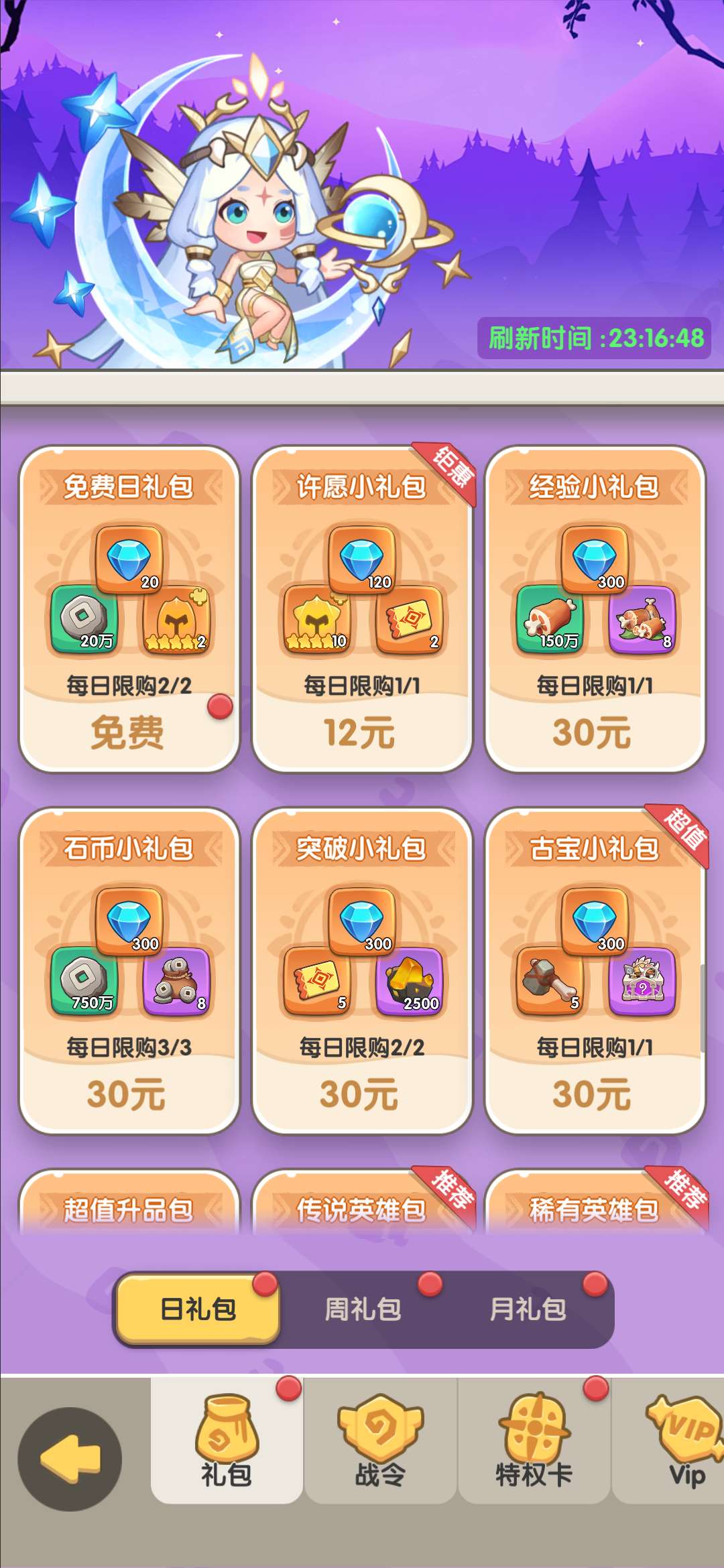
Task: Switch to the 周礼包 tab
Action: point(363,1309)
